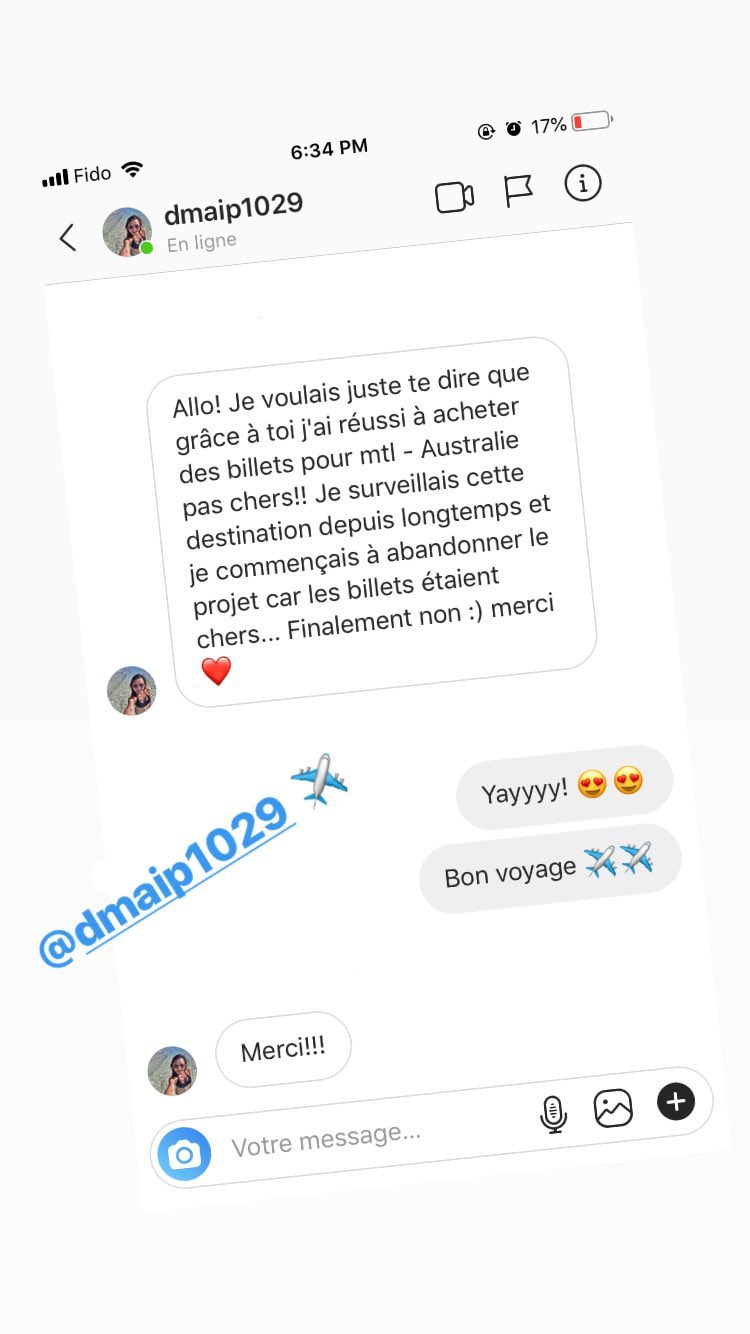
Task: Go back using the left chevron
Action: 67,238
